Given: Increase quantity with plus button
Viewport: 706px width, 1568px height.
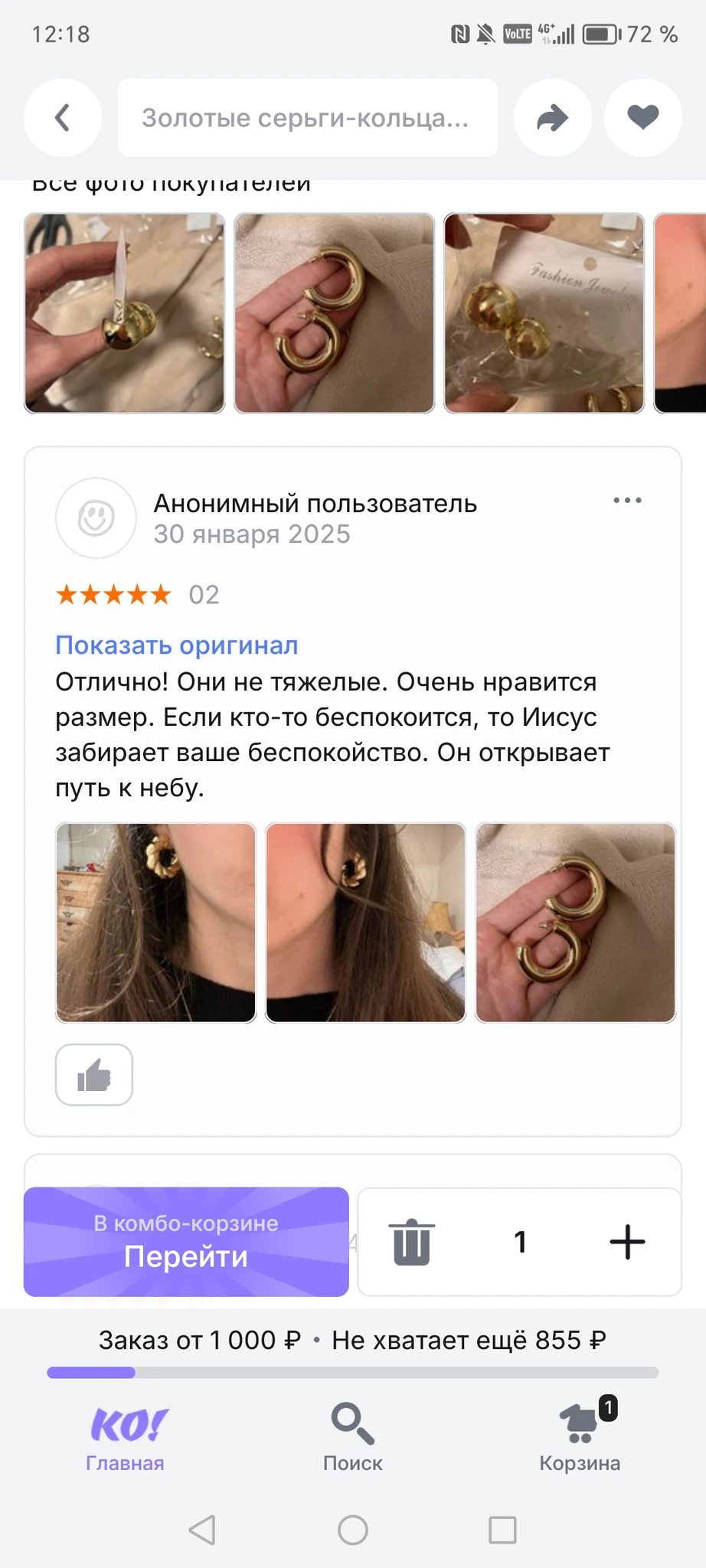Looking at the screenshot, I should pos(627,1242).
